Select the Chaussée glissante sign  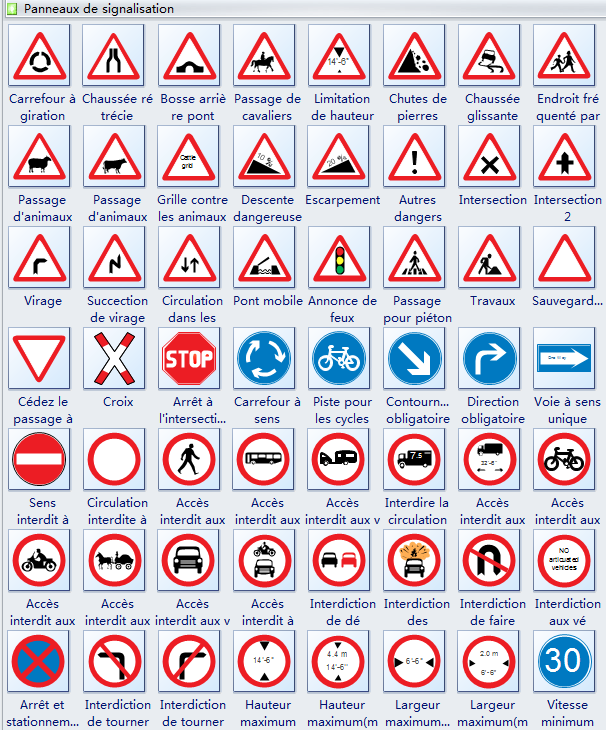pyautogui.click(x=489, y=56)
